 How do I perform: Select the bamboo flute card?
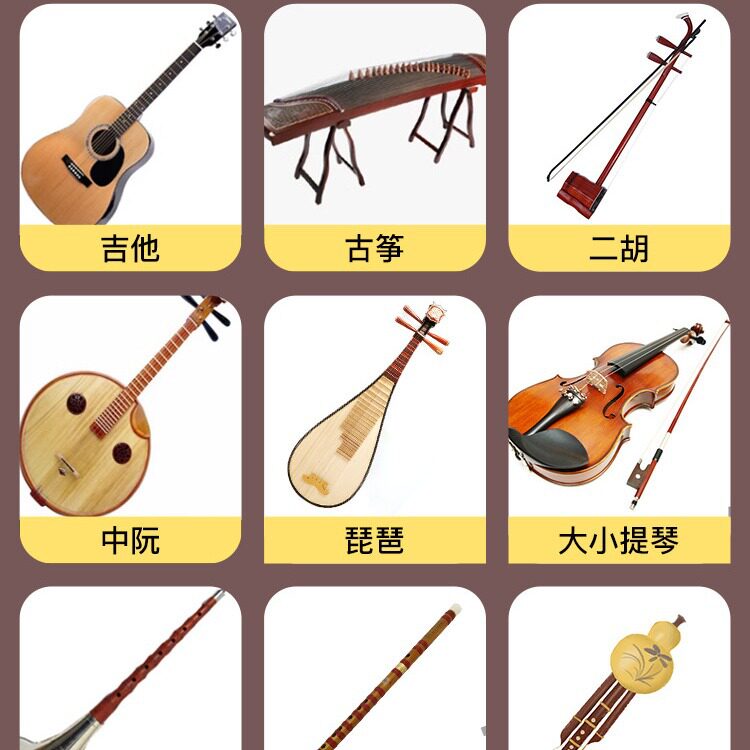[x=375, y=668]
